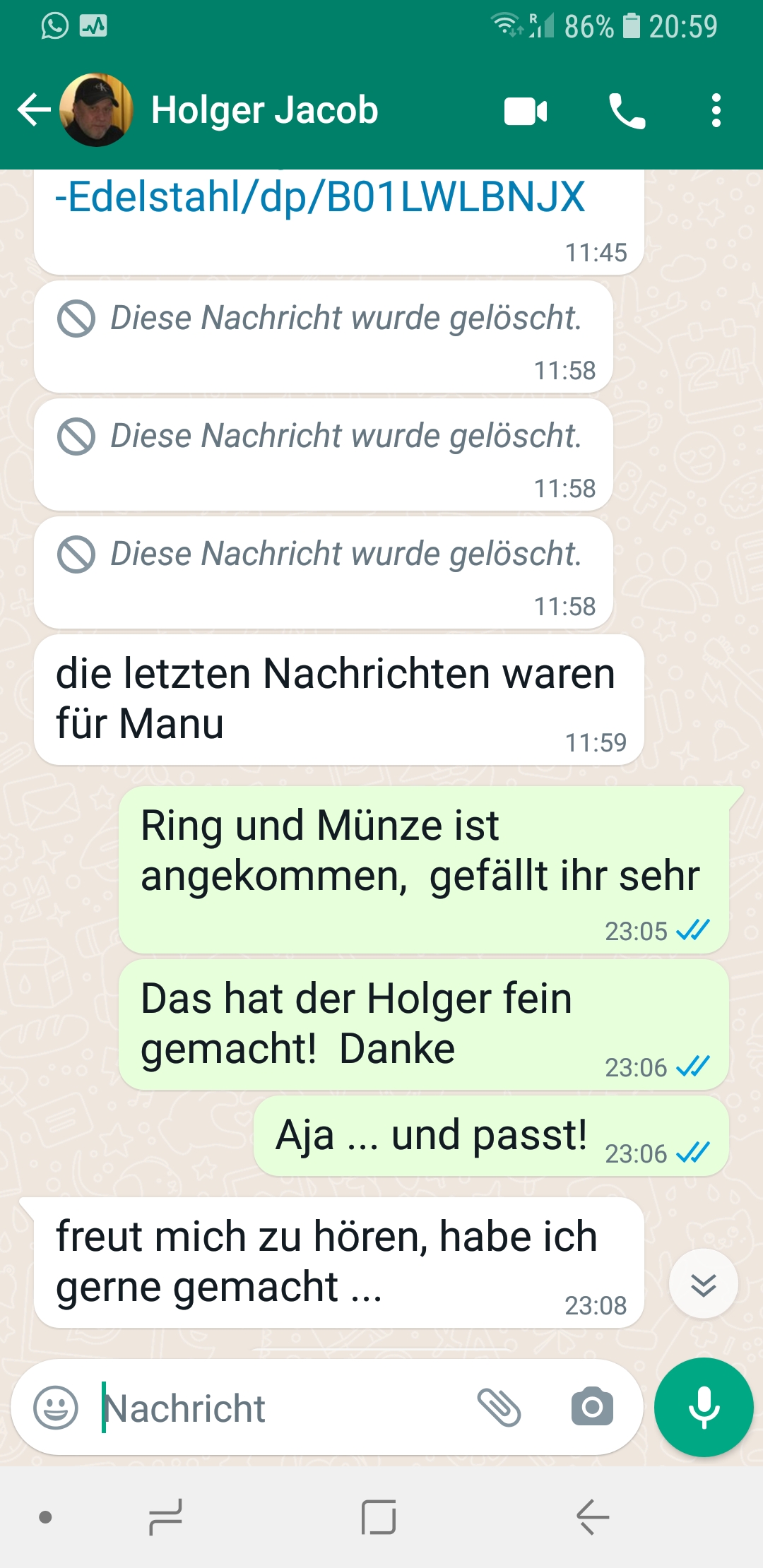Viewport: 763px width, 1568px height.
Task: Open the system recent apps view
Action: click(x=165, y=1516)
